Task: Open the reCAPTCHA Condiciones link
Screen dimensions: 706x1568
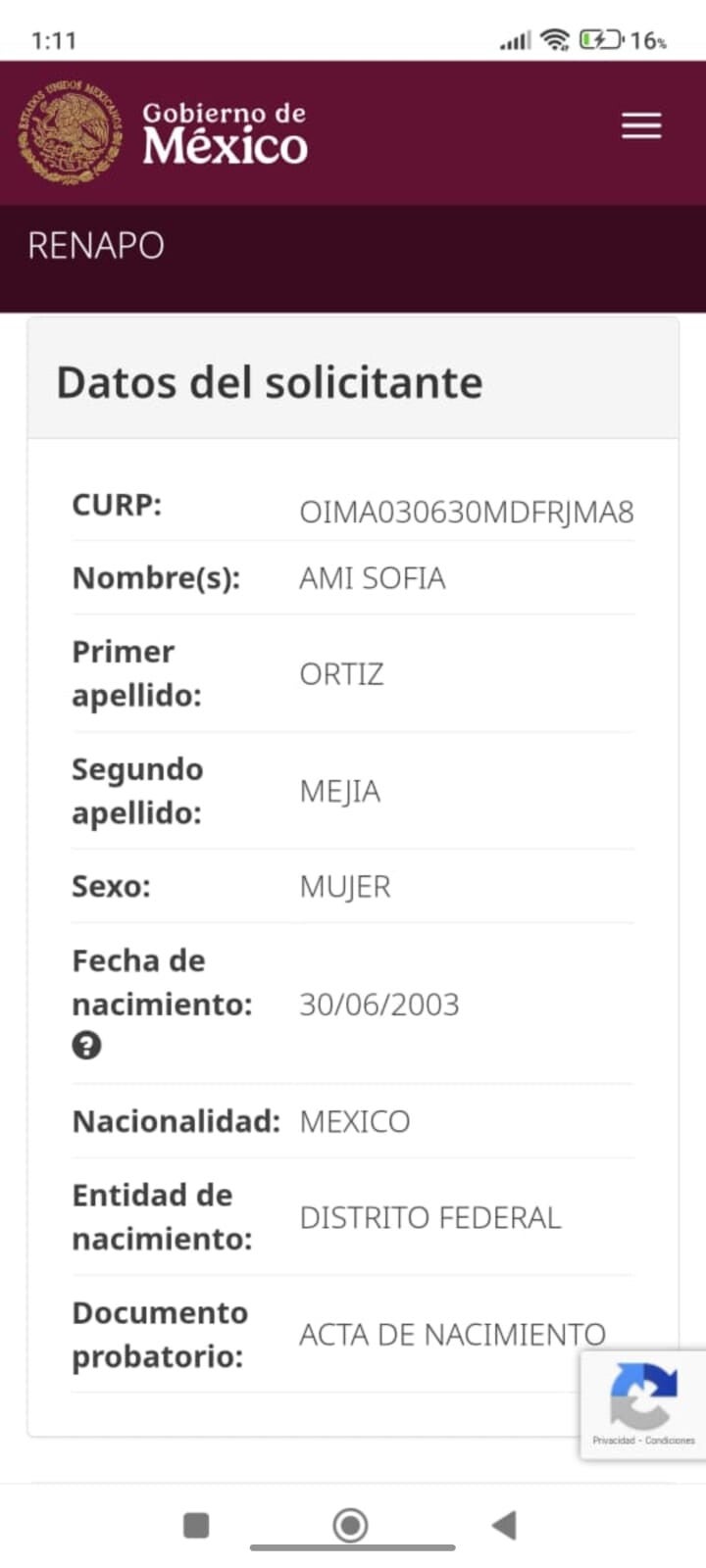Action: [x=670, y=1441]
